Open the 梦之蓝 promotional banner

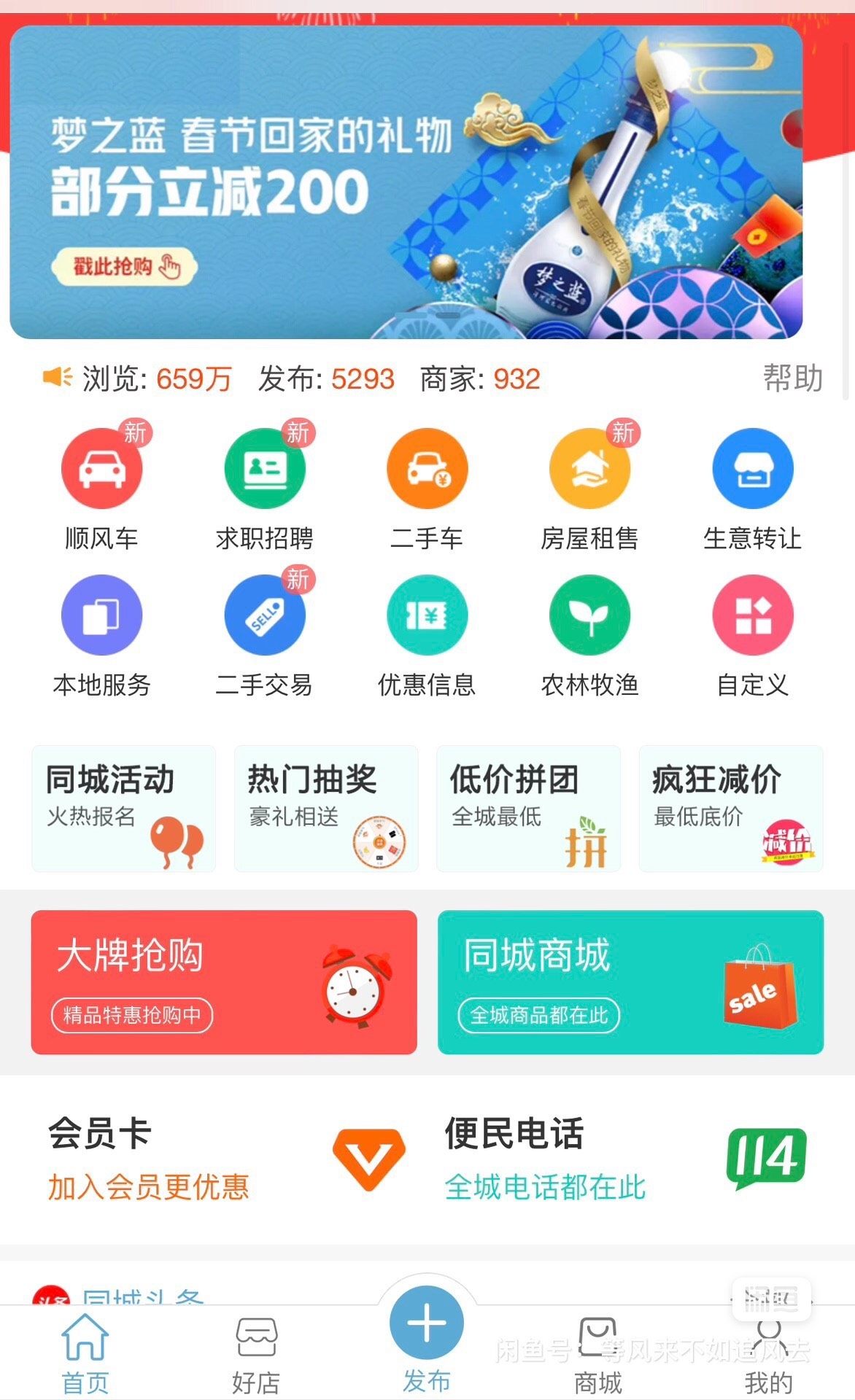pos(406,182)
